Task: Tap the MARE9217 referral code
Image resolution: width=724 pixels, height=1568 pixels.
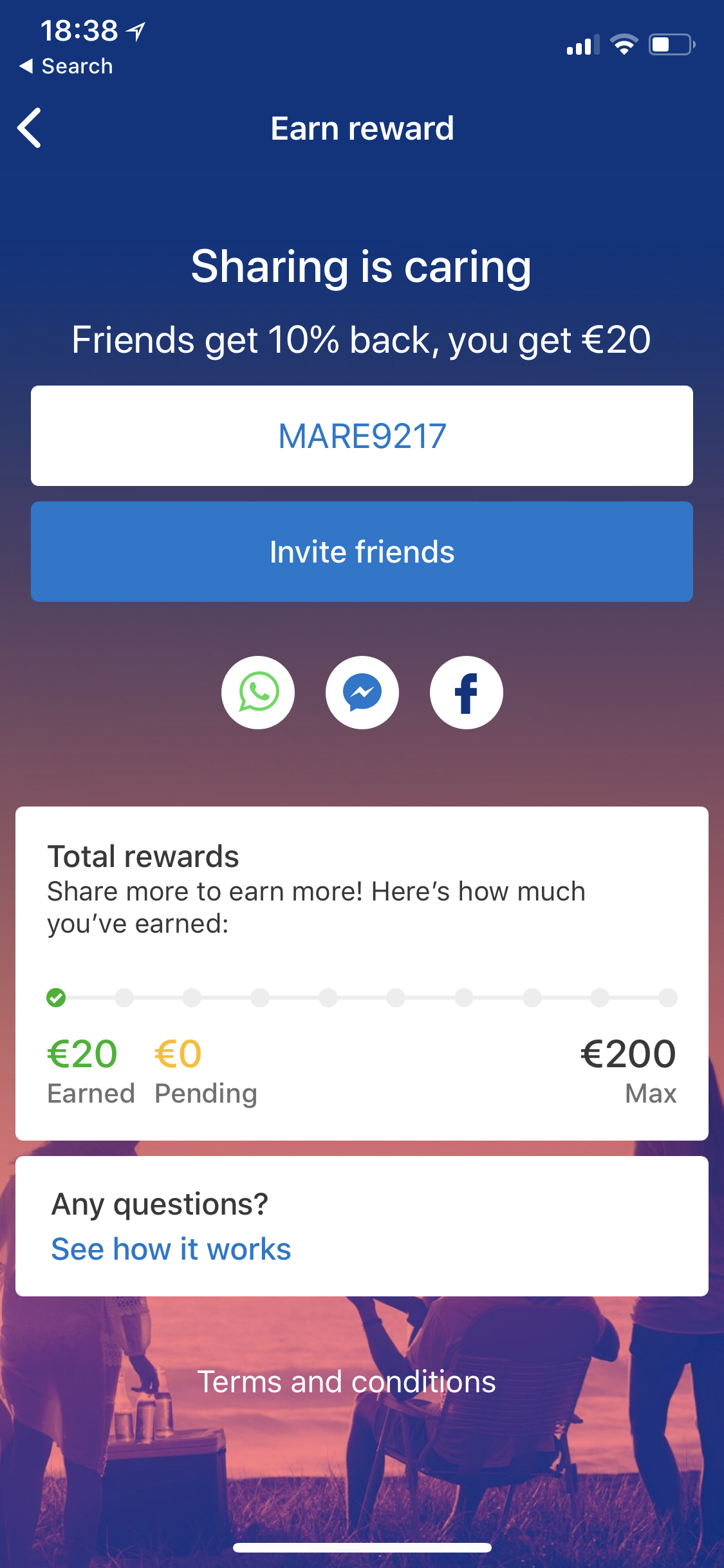Action: point(362,436)
